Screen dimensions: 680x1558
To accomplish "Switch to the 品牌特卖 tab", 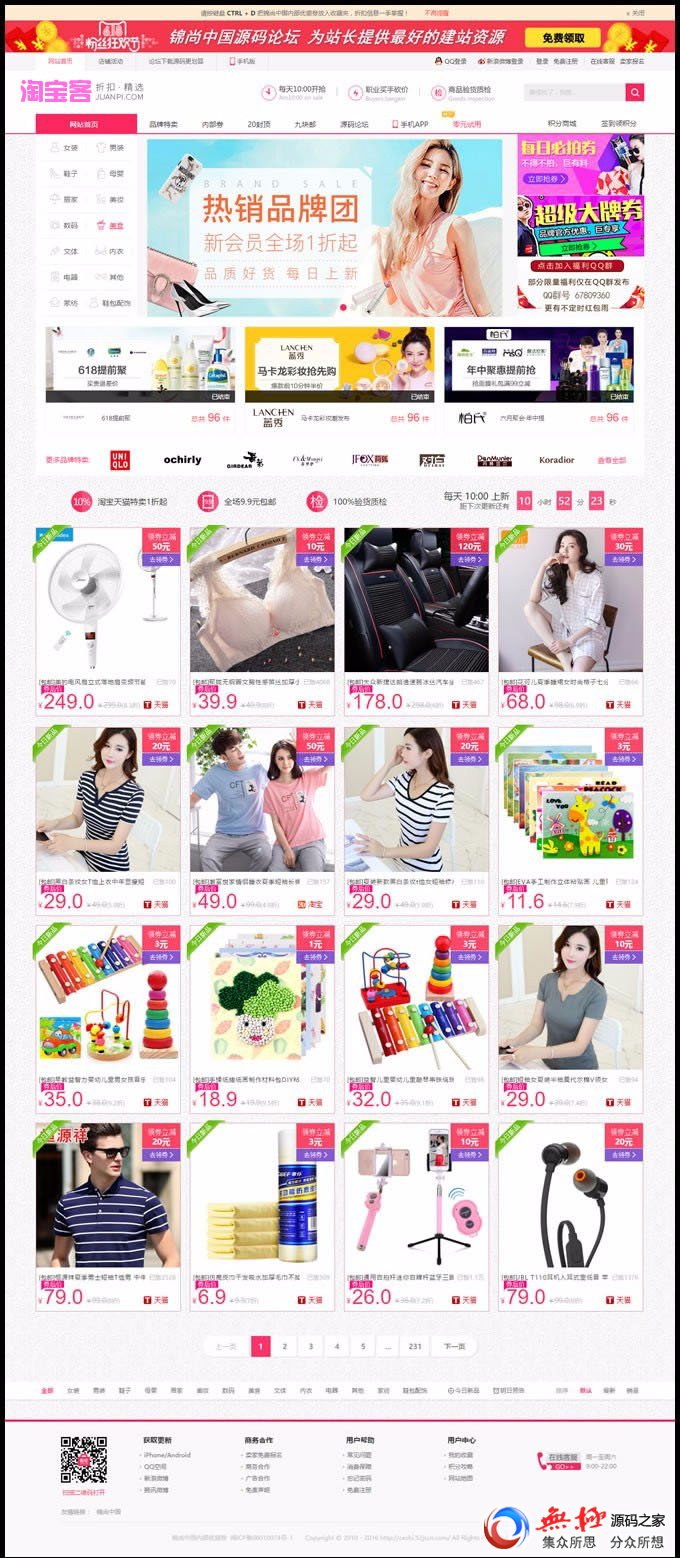I will tap(163, 124).
